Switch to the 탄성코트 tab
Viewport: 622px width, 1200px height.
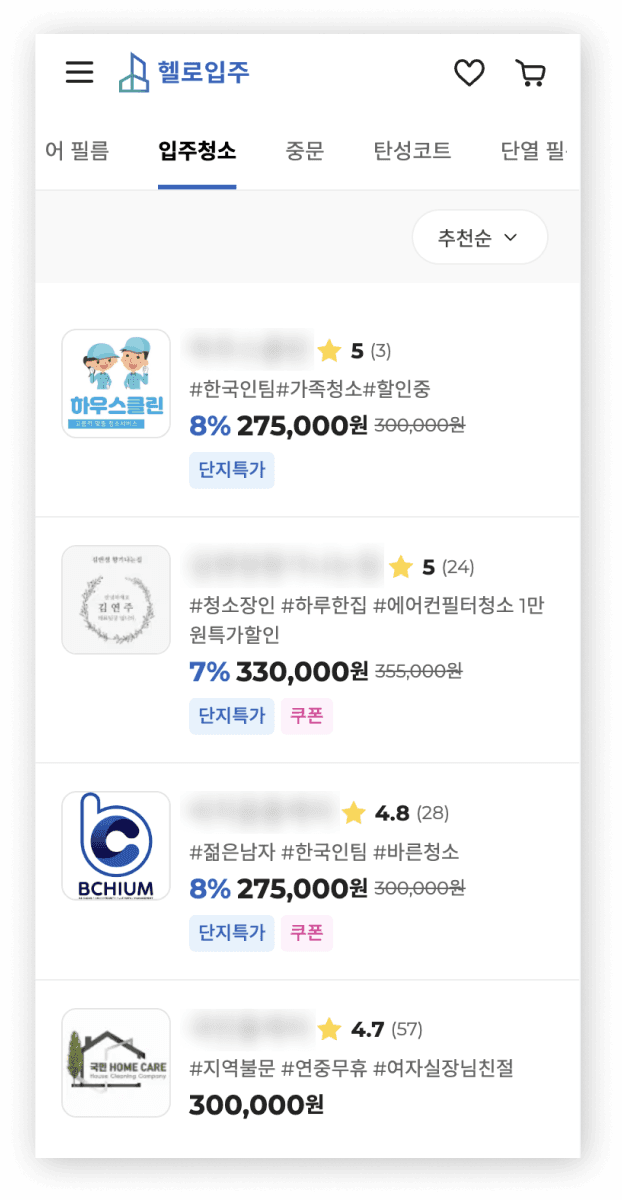(x=412, y=151)
